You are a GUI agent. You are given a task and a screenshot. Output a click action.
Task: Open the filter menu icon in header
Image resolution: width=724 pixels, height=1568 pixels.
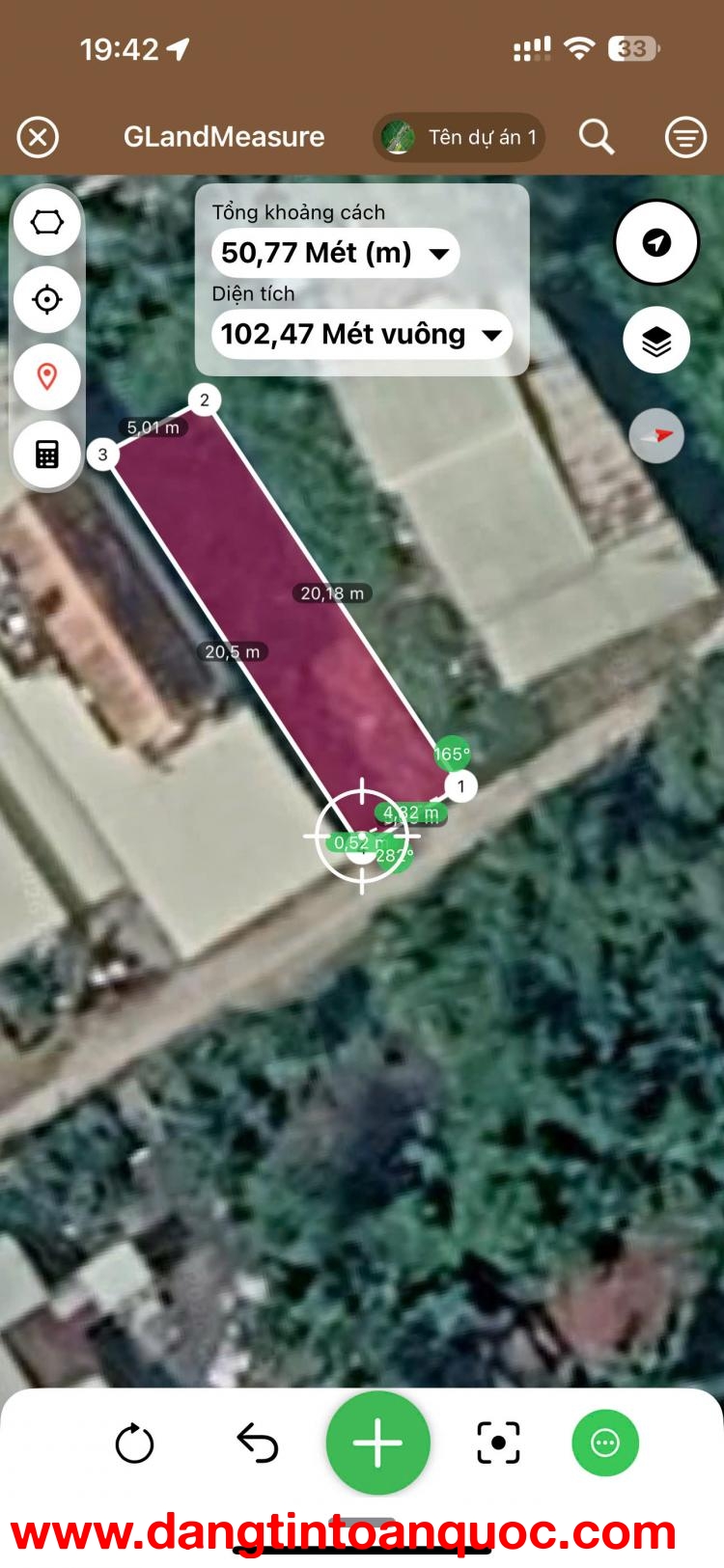[x=685, y=137]
